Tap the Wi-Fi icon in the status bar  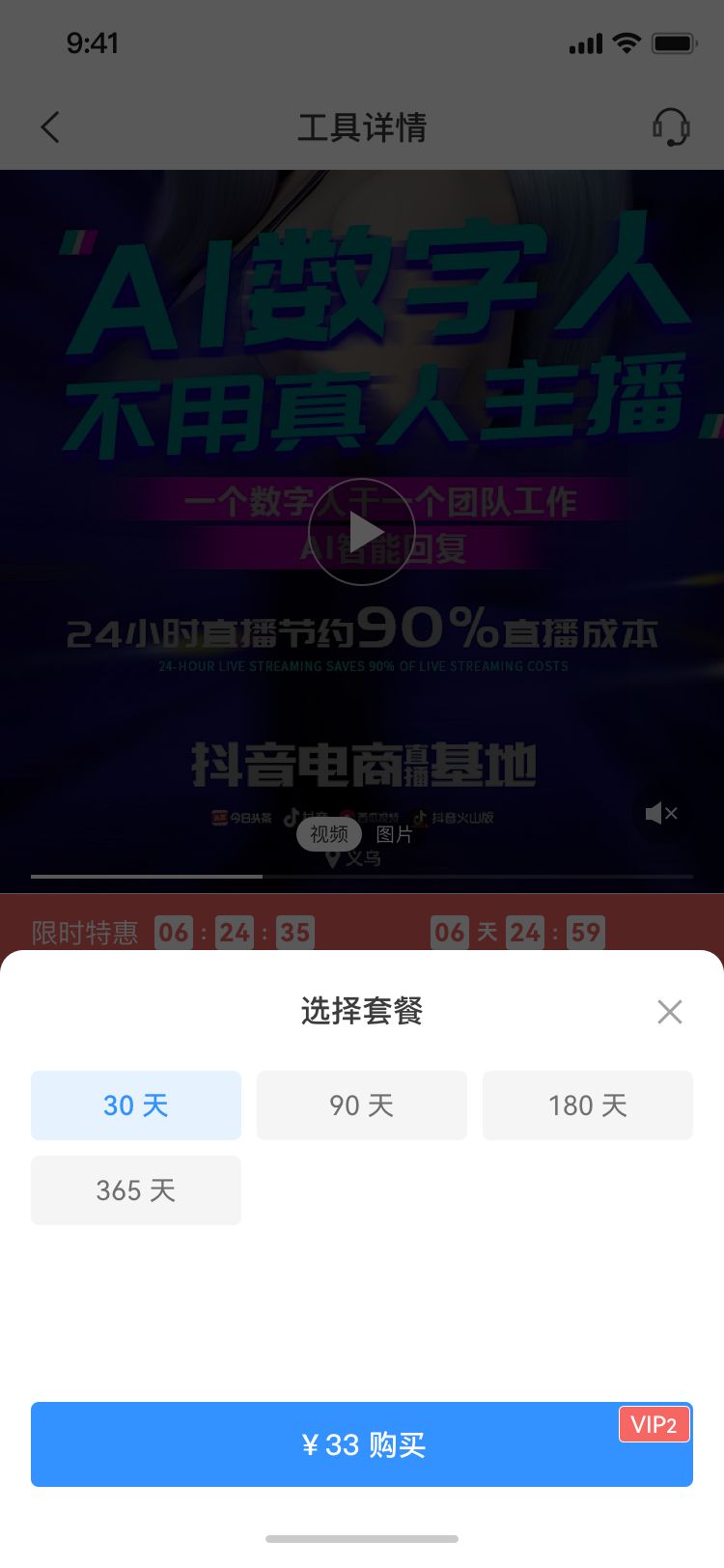[x=628, y=42]
